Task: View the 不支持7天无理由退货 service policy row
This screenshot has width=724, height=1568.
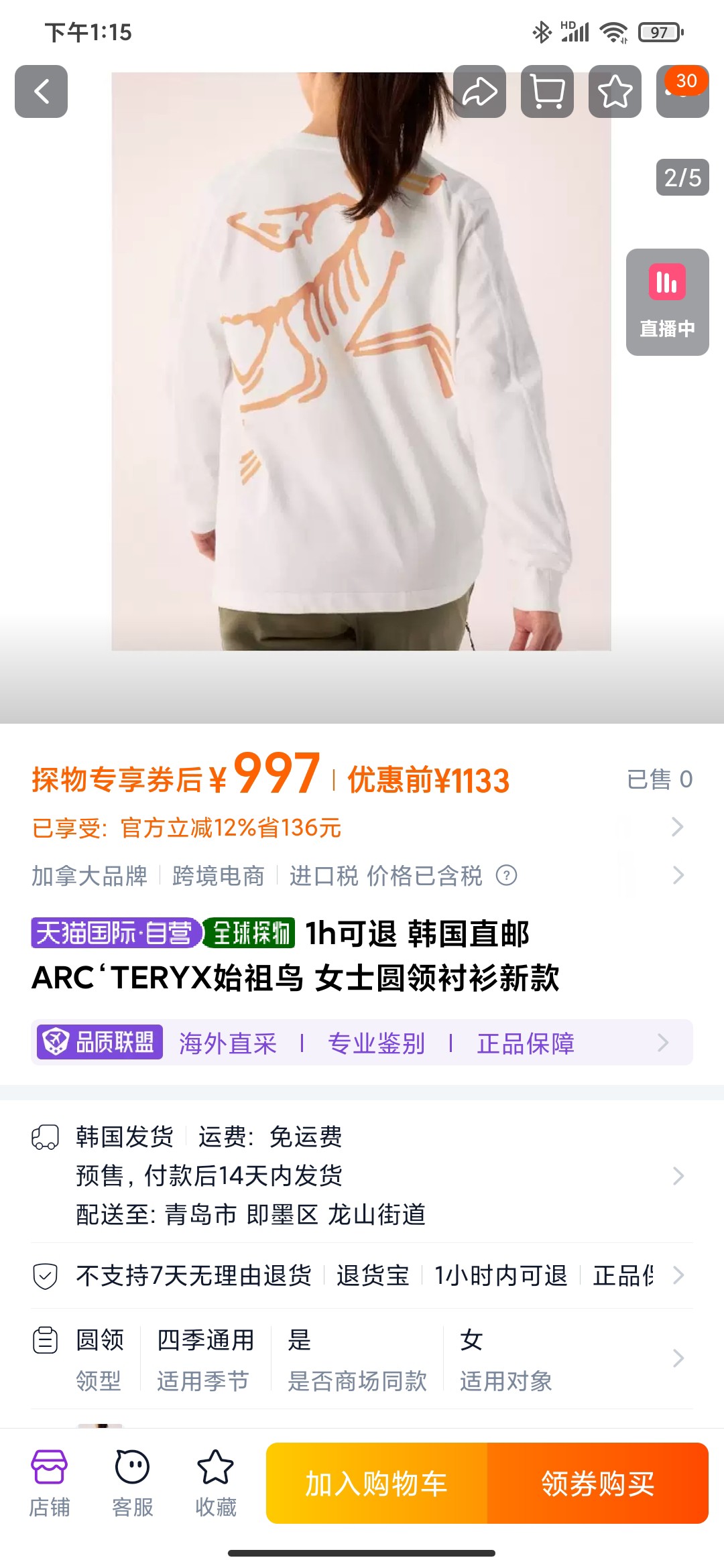Action: (362, 1275)
